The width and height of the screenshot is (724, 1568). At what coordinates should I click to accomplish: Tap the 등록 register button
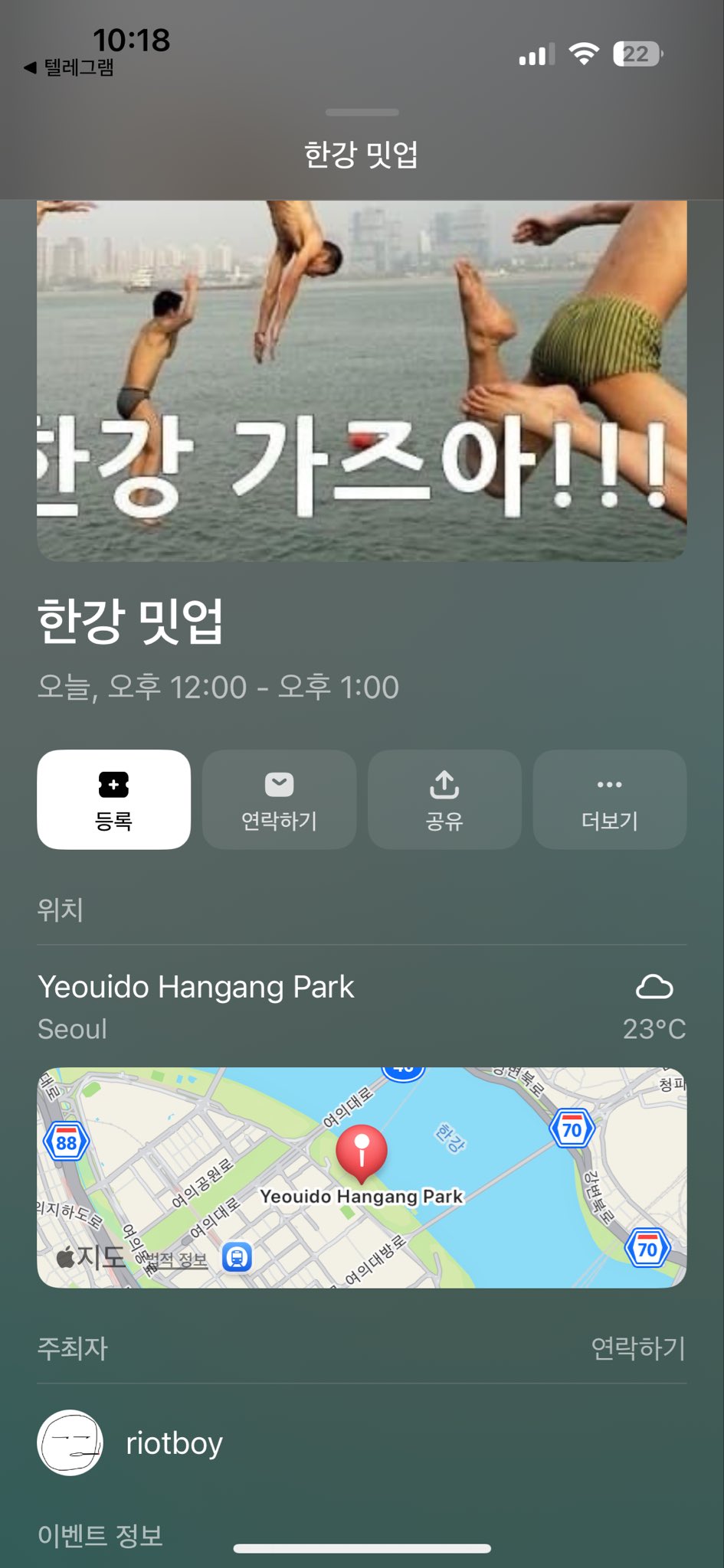pyautogui.click(x=113, y=799)
